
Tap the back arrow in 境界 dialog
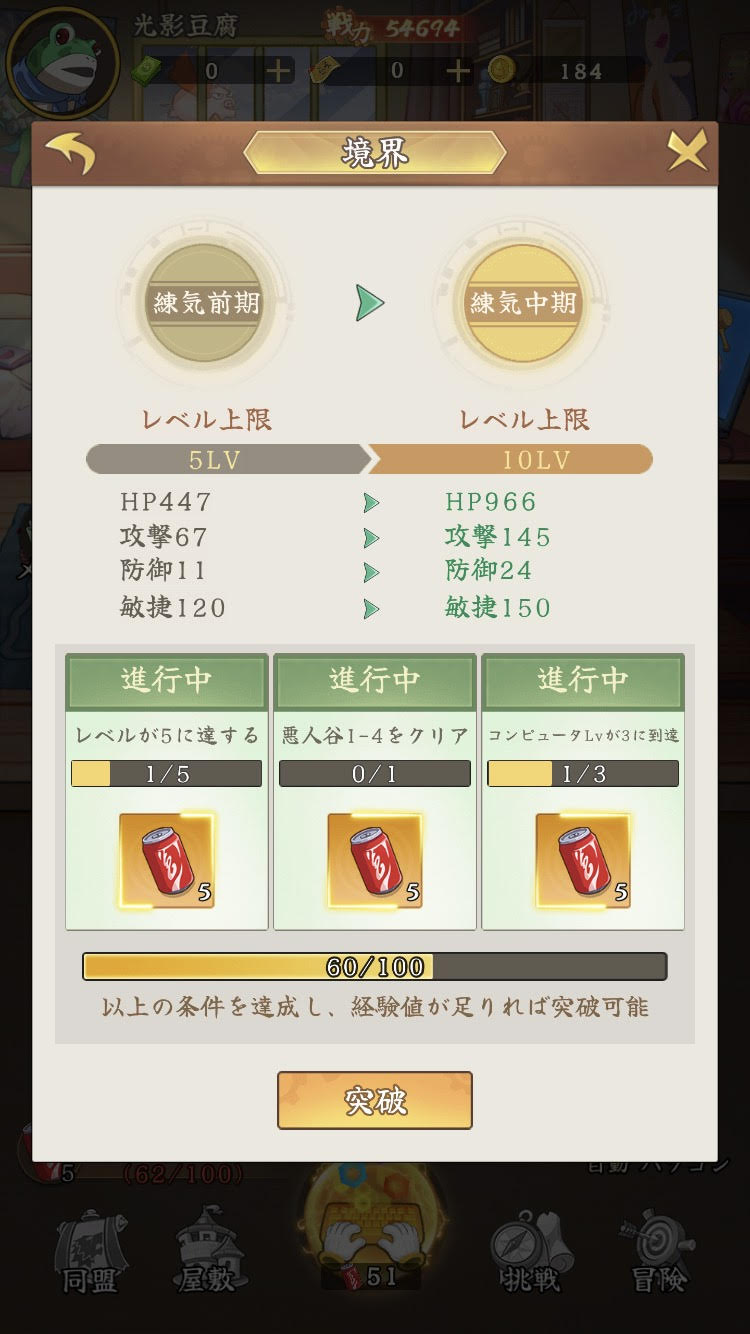click(71, 153)
